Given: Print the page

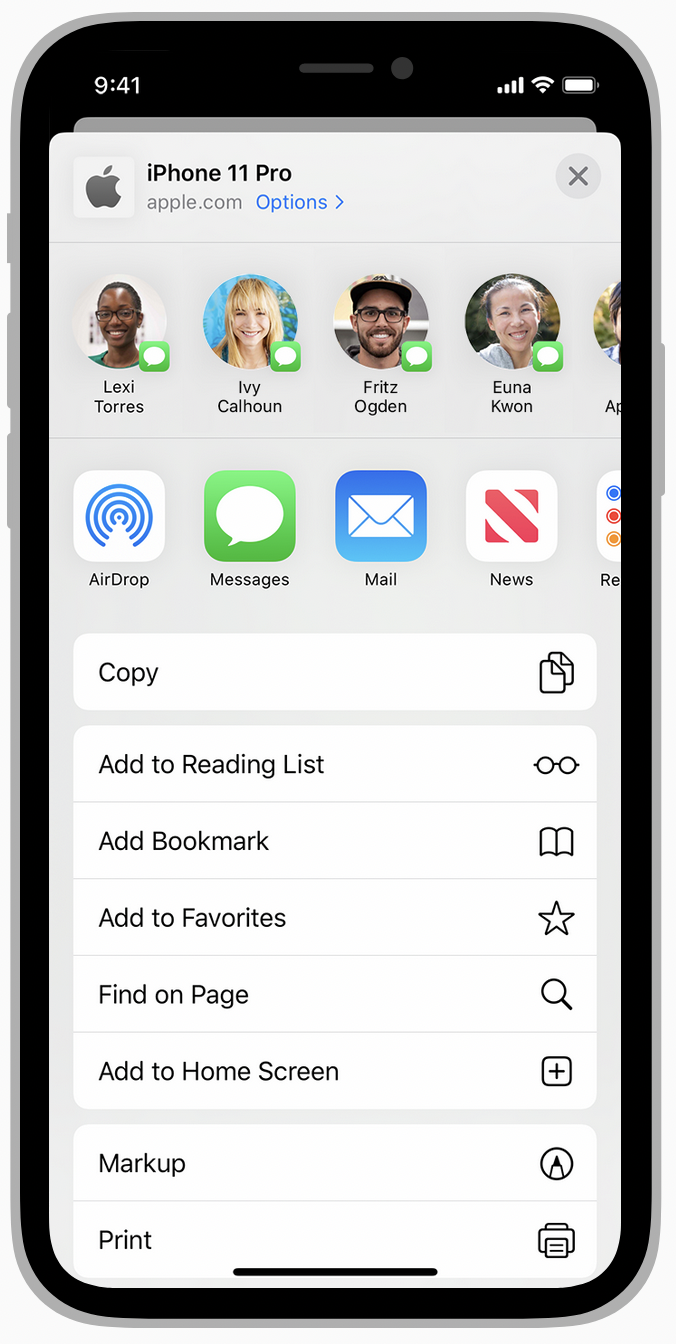Looking at the screenshot, I should click(335, 1239).
